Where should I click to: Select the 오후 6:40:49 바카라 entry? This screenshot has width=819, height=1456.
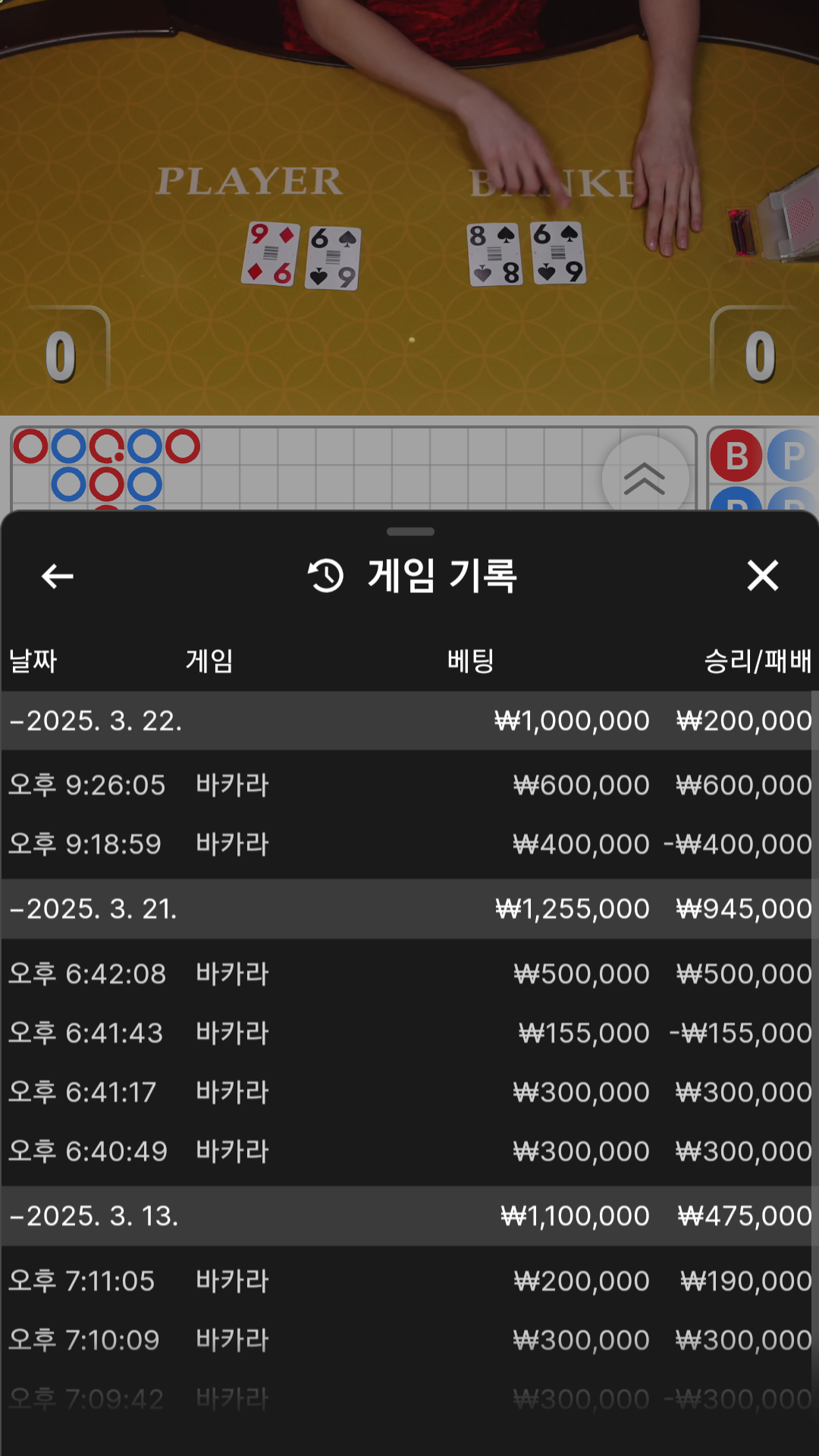click(x=409, y=1151)
